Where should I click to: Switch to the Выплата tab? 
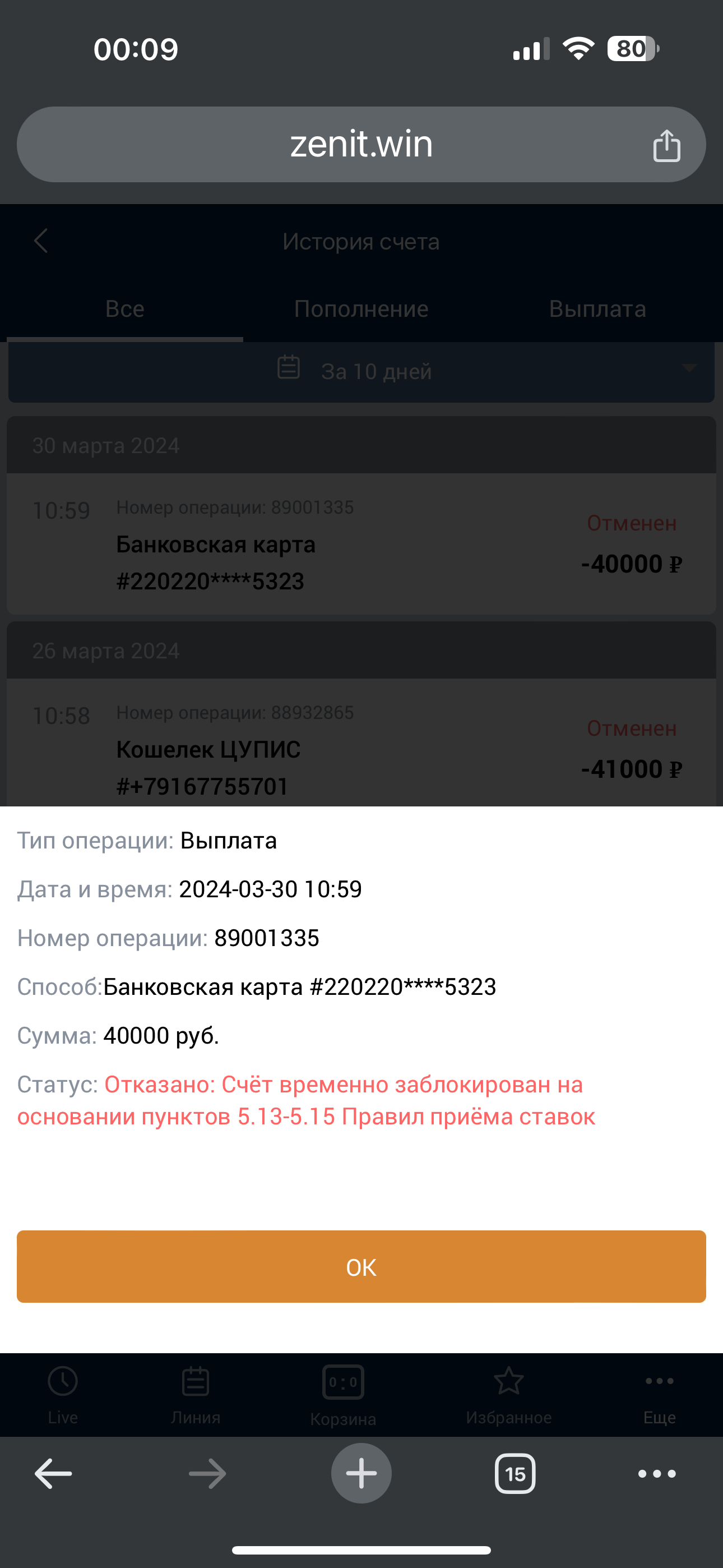point(597,309)
